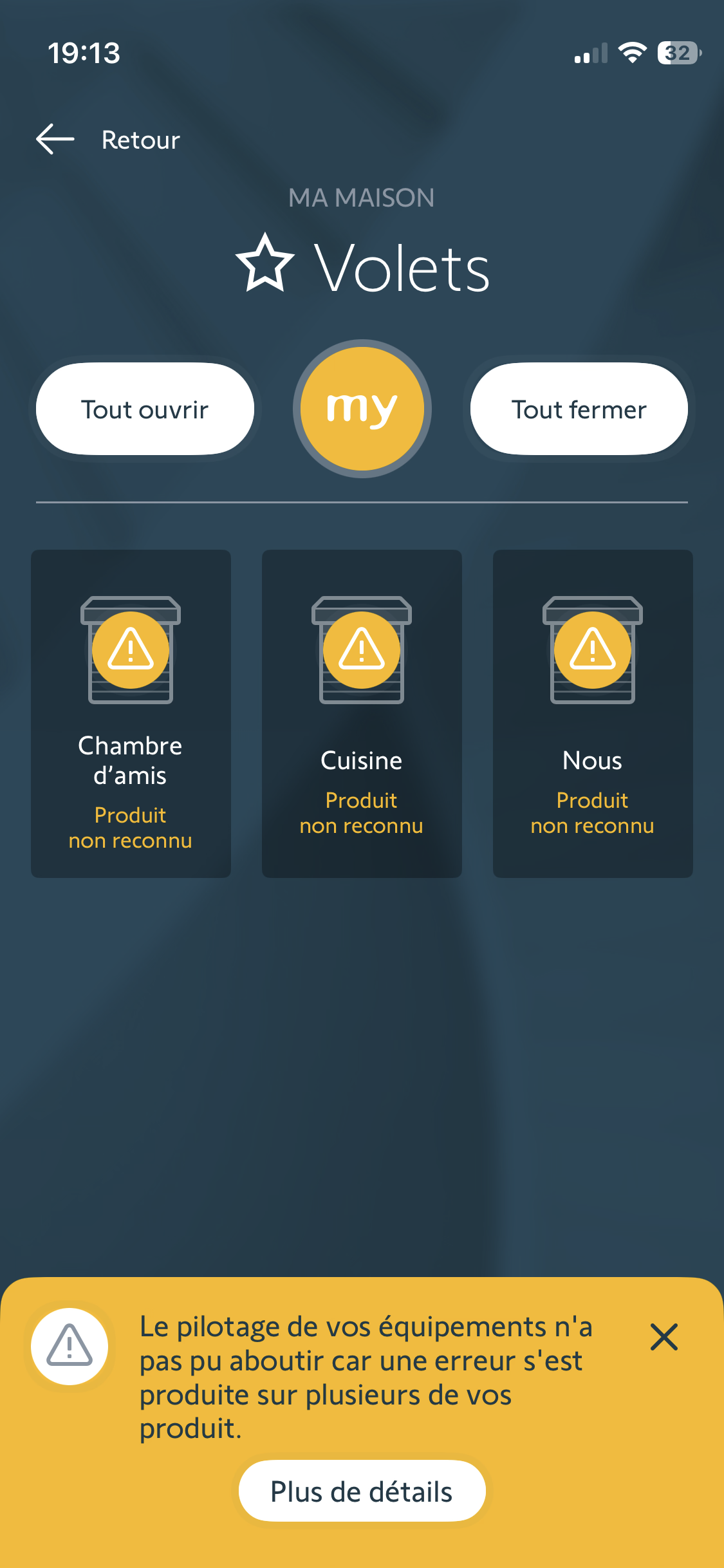The width and height of the screenshot is (724, 1568).
Task: Open the Nous shutter card
Action: [593, 713]
